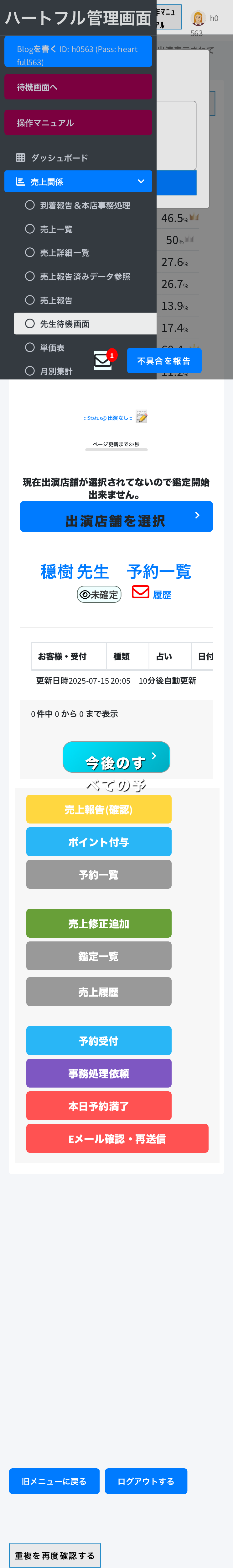Screen dimensions: 233x1568
Task: Open 到着報告＆本店事務処理
Action: pyautogui.click(x=85, y=205)
